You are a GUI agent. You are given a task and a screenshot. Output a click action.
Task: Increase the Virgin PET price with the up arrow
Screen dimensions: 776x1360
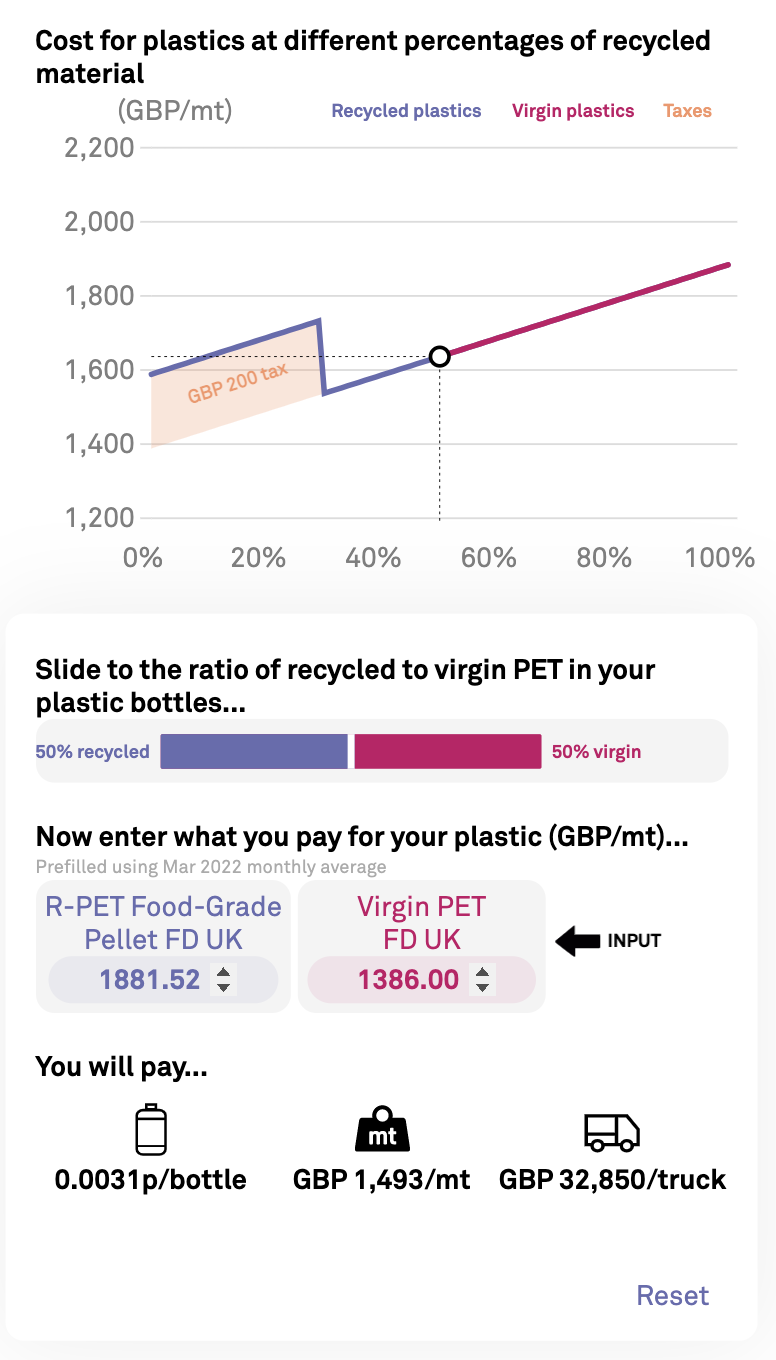click(482, 971)
